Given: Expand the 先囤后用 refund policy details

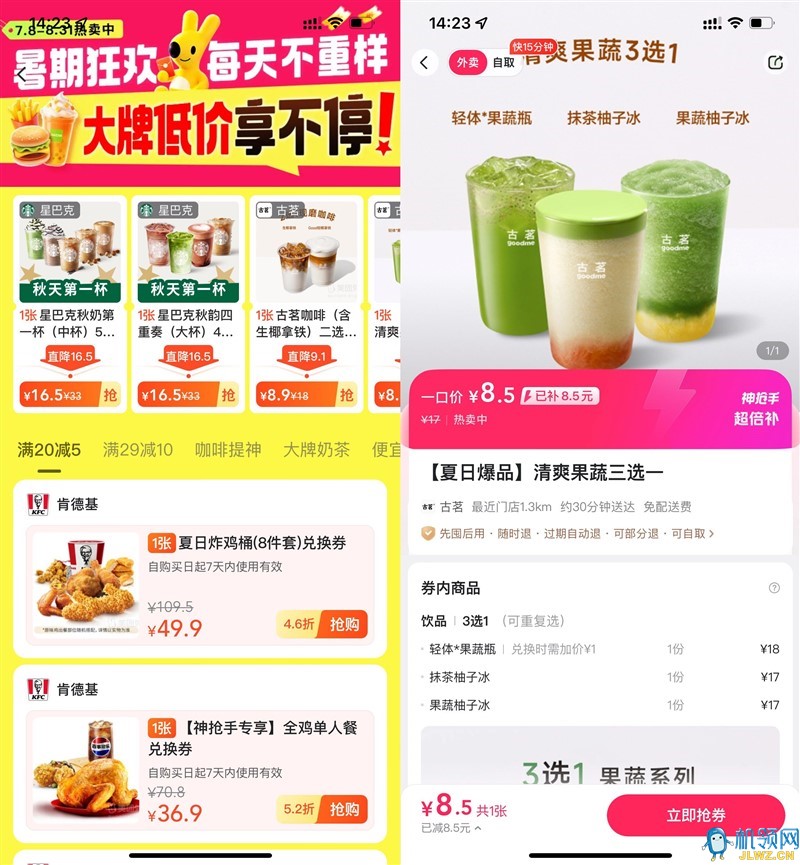Looking at the screenshot, I should pyautogui.click(x=570, y=534).
